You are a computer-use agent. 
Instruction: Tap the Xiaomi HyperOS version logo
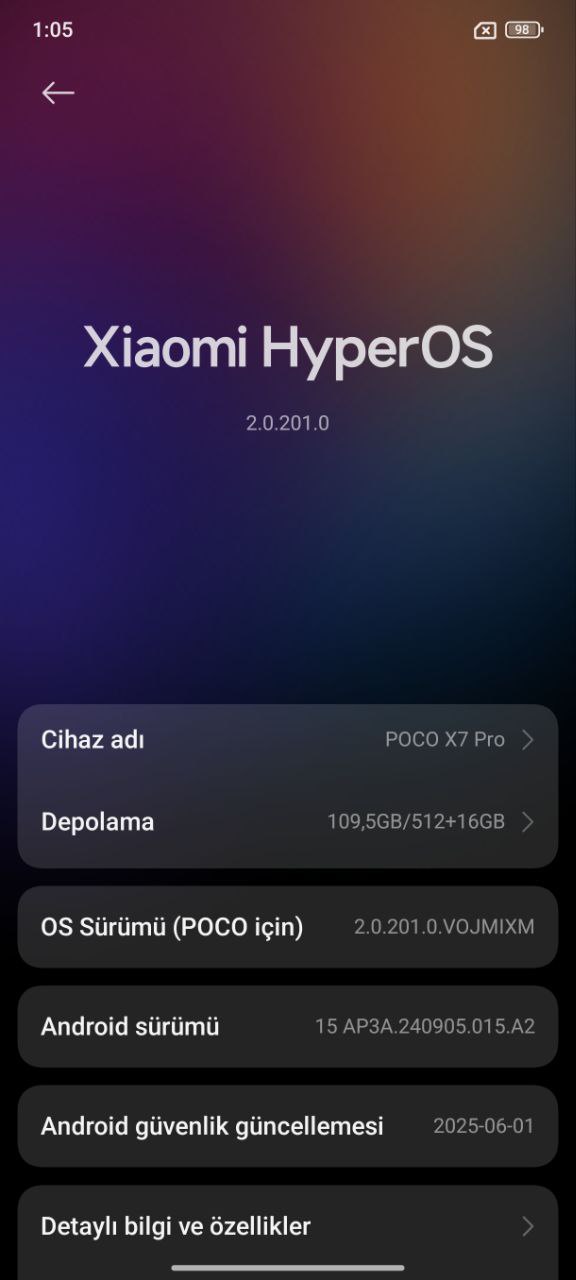click(x=288, y=349)
